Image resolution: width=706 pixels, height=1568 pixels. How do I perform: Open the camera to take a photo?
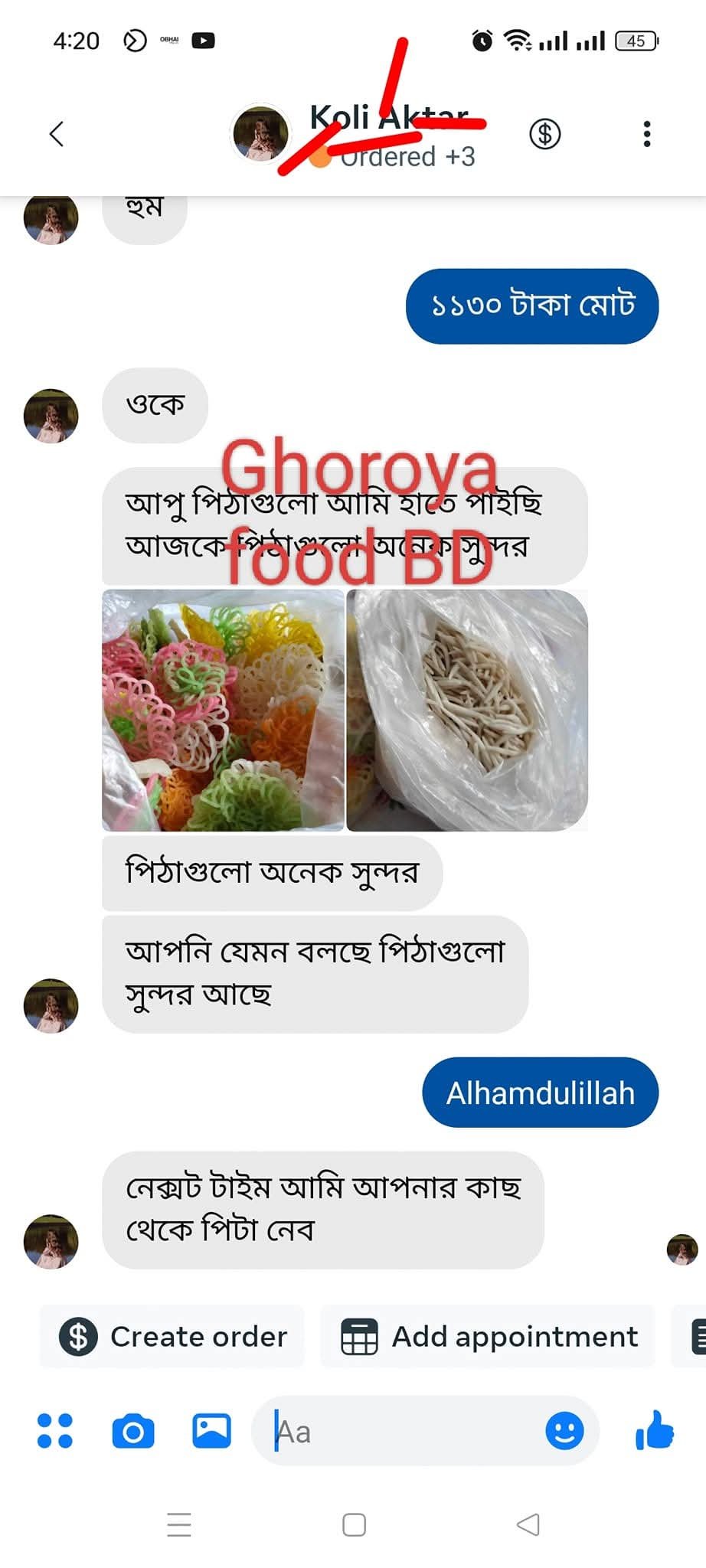133,1430
